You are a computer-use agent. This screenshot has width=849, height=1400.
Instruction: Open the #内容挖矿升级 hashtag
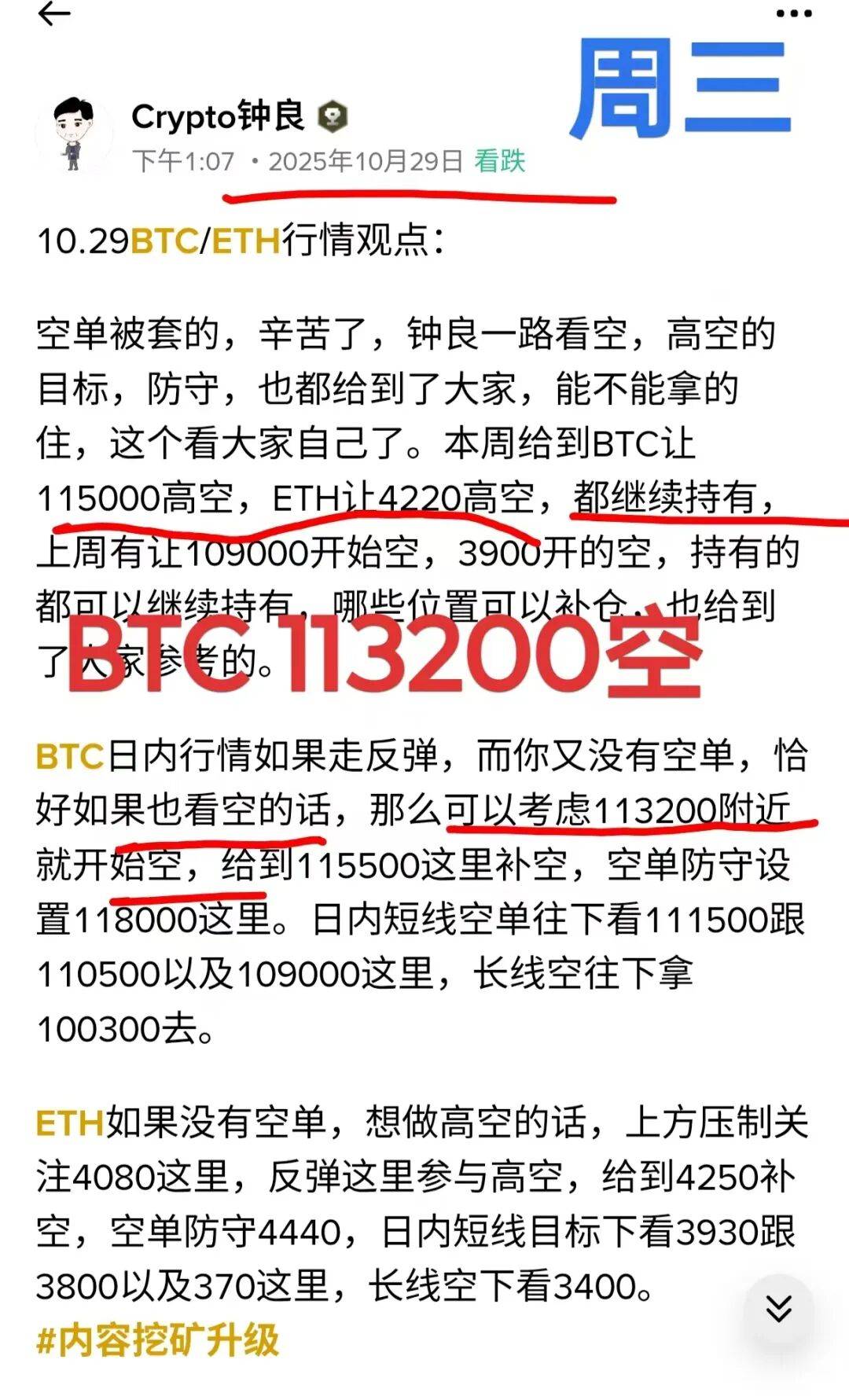point(158,1340)
